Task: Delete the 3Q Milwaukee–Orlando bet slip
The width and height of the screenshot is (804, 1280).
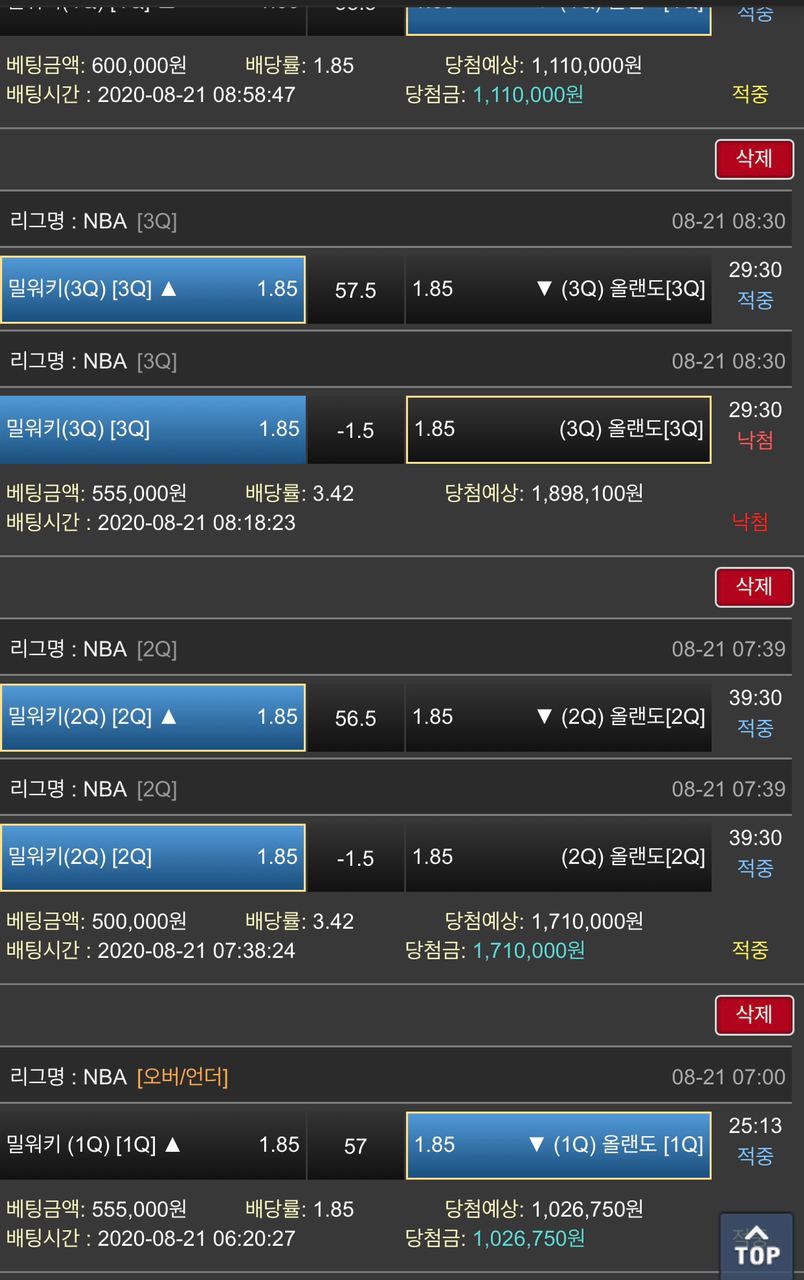Action: pos(753,159)
